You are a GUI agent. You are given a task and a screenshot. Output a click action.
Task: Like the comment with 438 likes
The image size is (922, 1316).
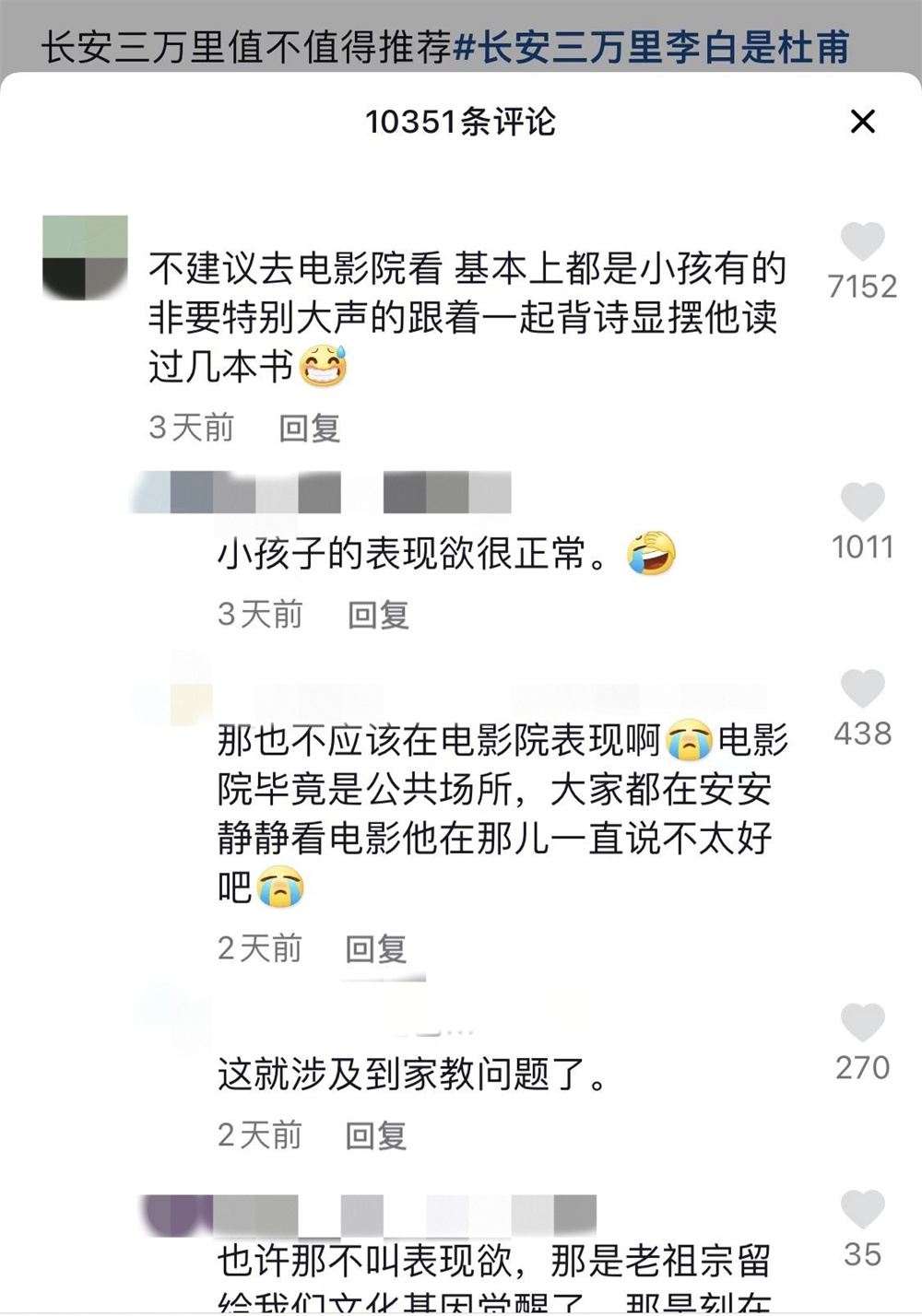[863, 689]
